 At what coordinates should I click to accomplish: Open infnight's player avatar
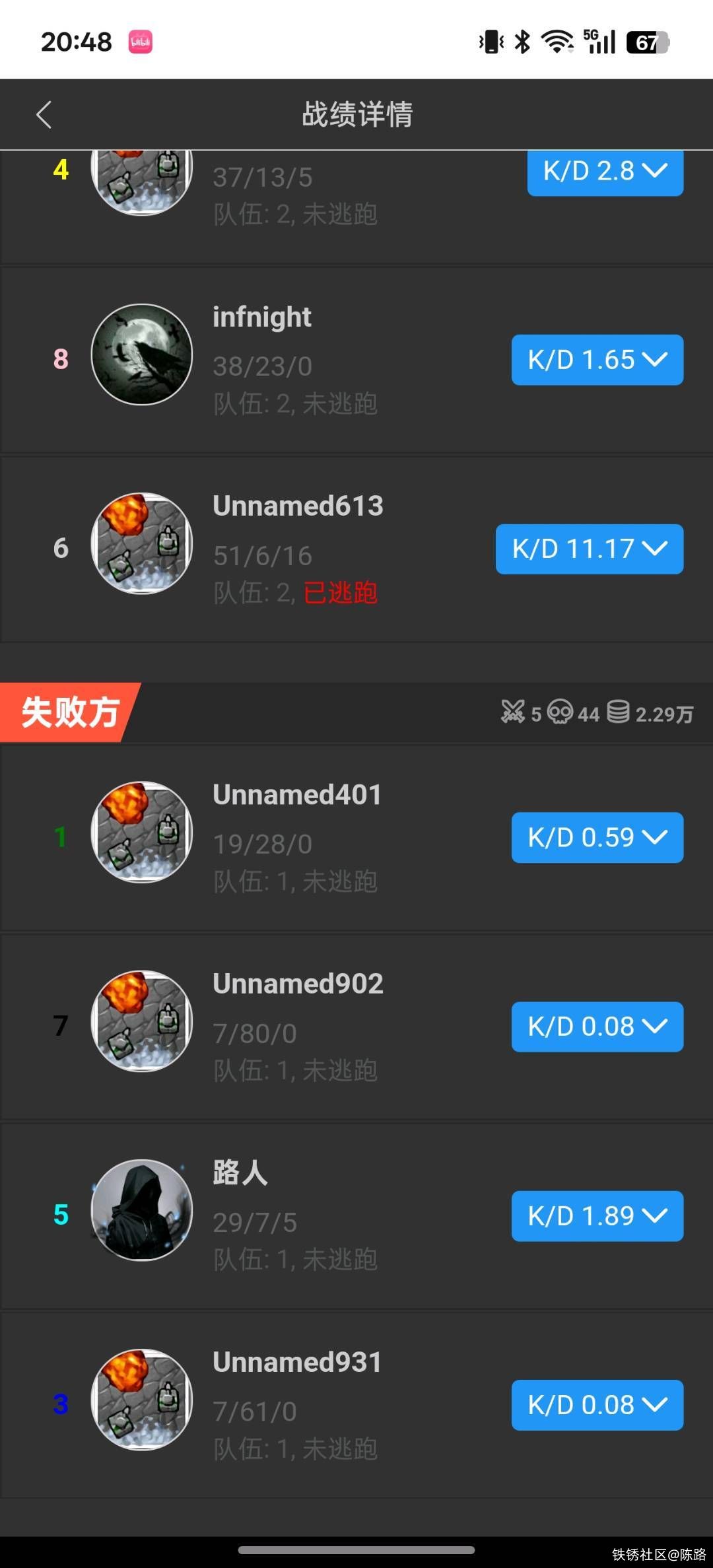pos(142,355)
